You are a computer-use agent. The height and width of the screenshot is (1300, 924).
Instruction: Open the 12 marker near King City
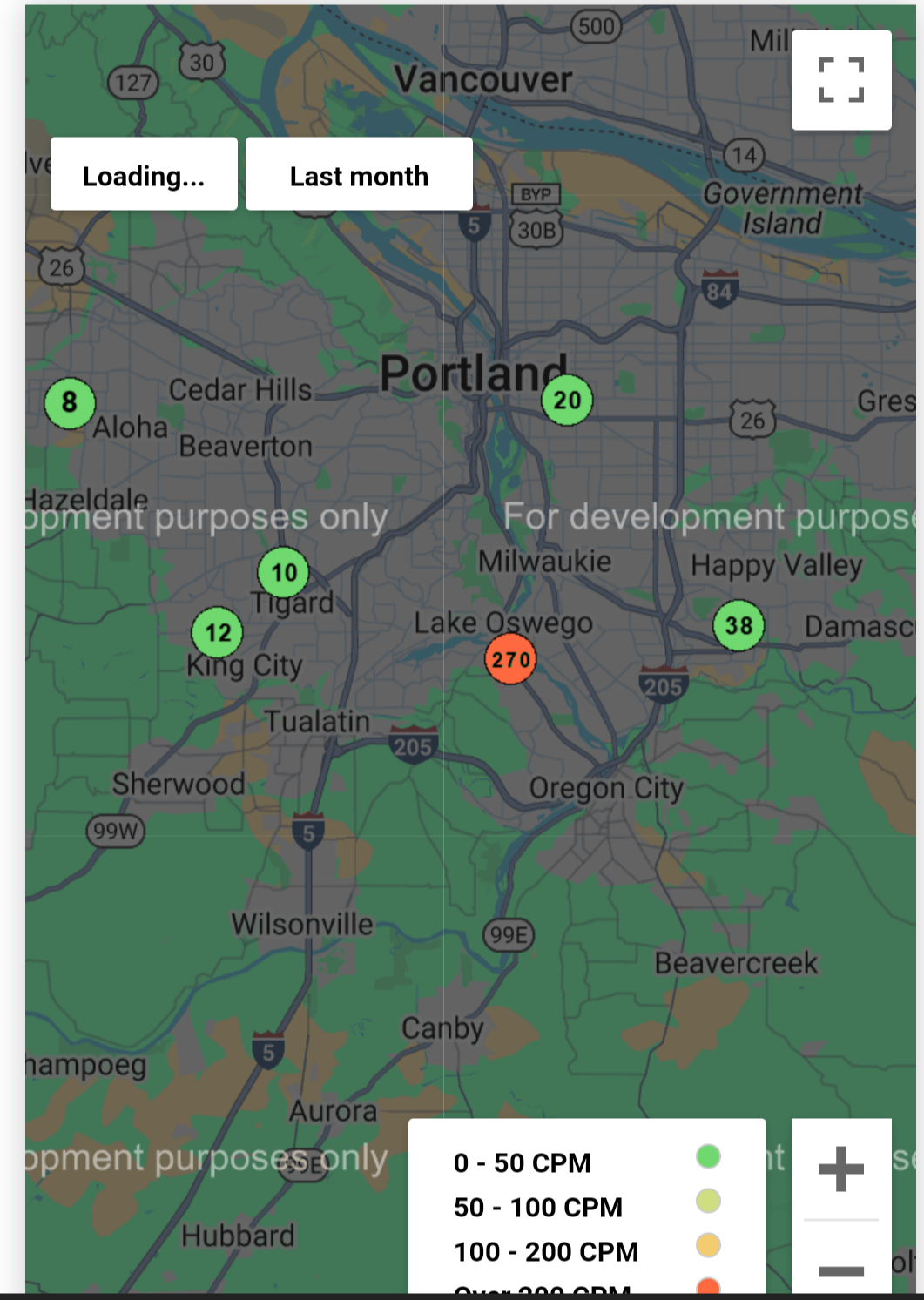(218, 632)
